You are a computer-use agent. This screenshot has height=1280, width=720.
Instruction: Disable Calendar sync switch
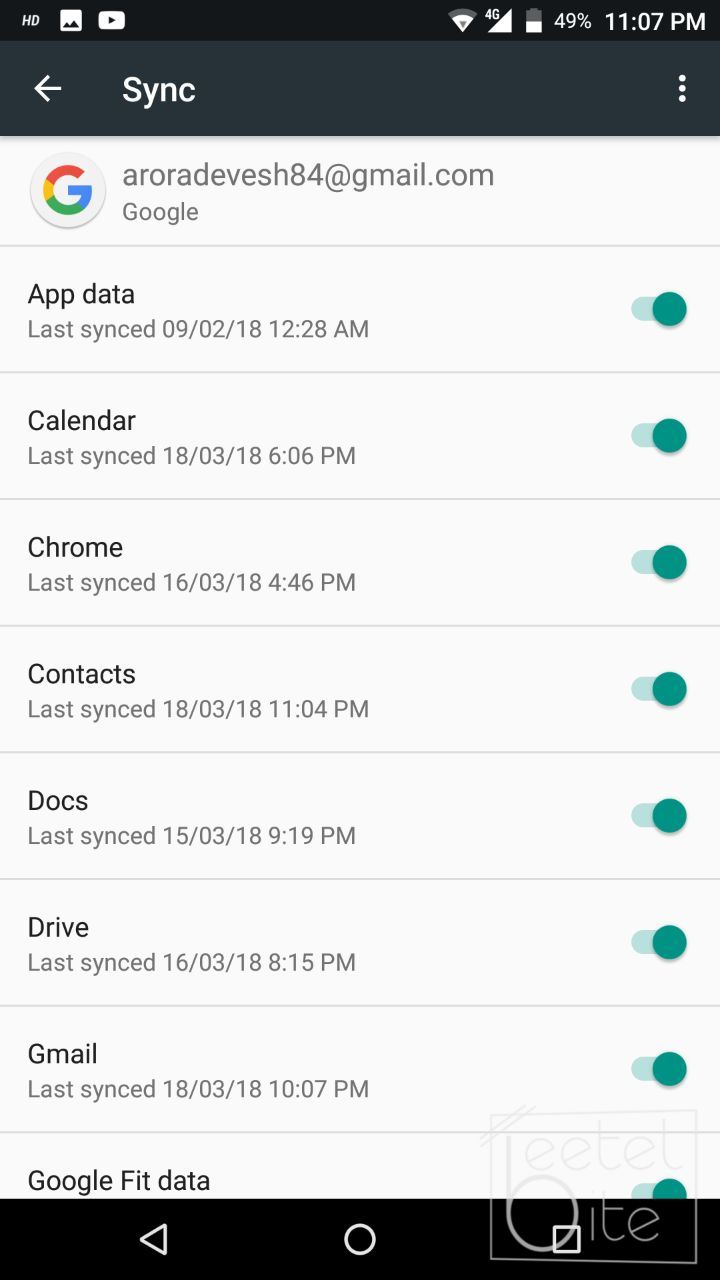659,436
